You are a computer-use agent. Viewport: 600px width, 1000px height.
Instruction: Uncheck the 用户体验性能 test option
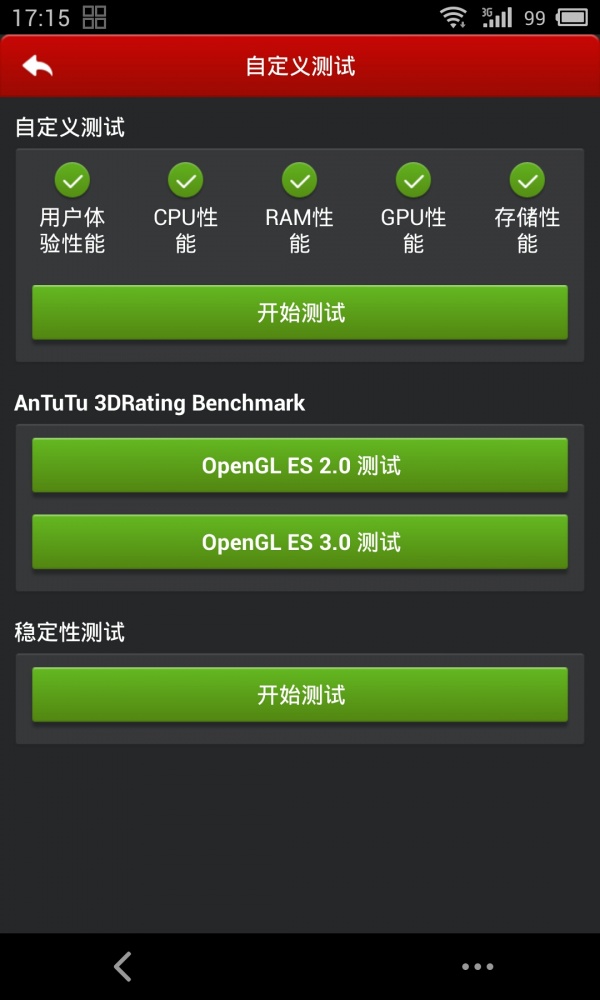72,180
